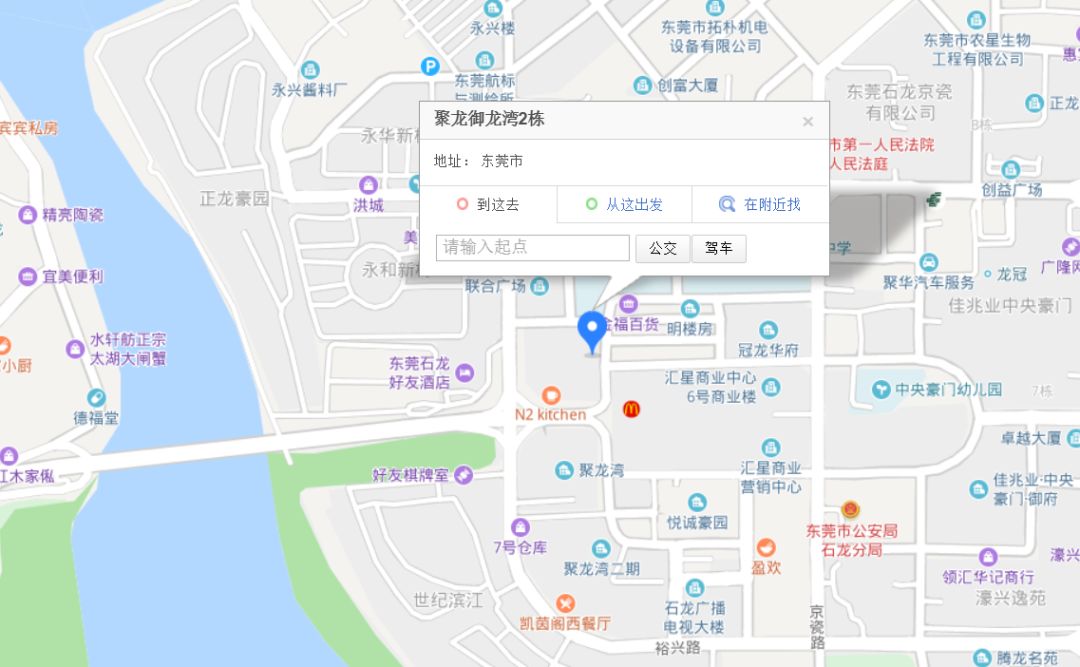Select the 凯茵阁西餐厅 restaurant marker

tap(565, 602)
